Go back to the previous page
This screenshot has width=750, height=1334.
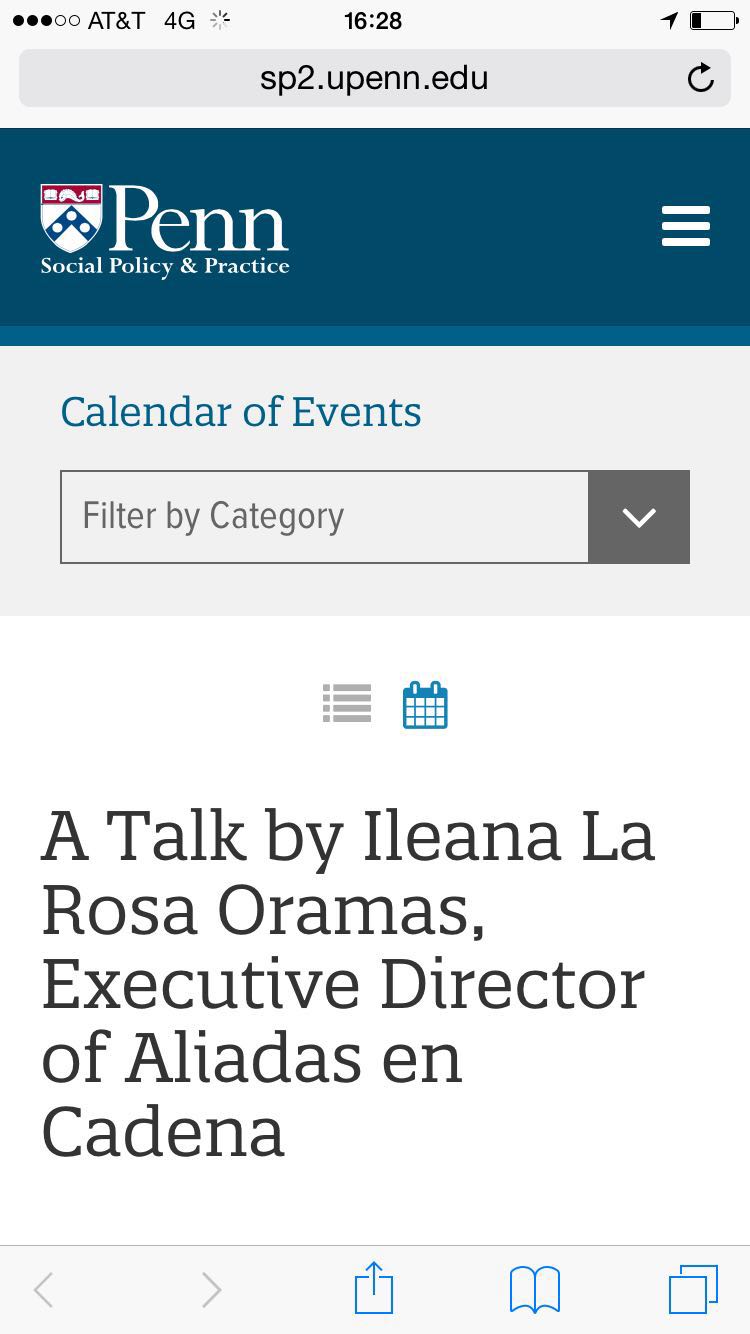(x=43, y=1289)
